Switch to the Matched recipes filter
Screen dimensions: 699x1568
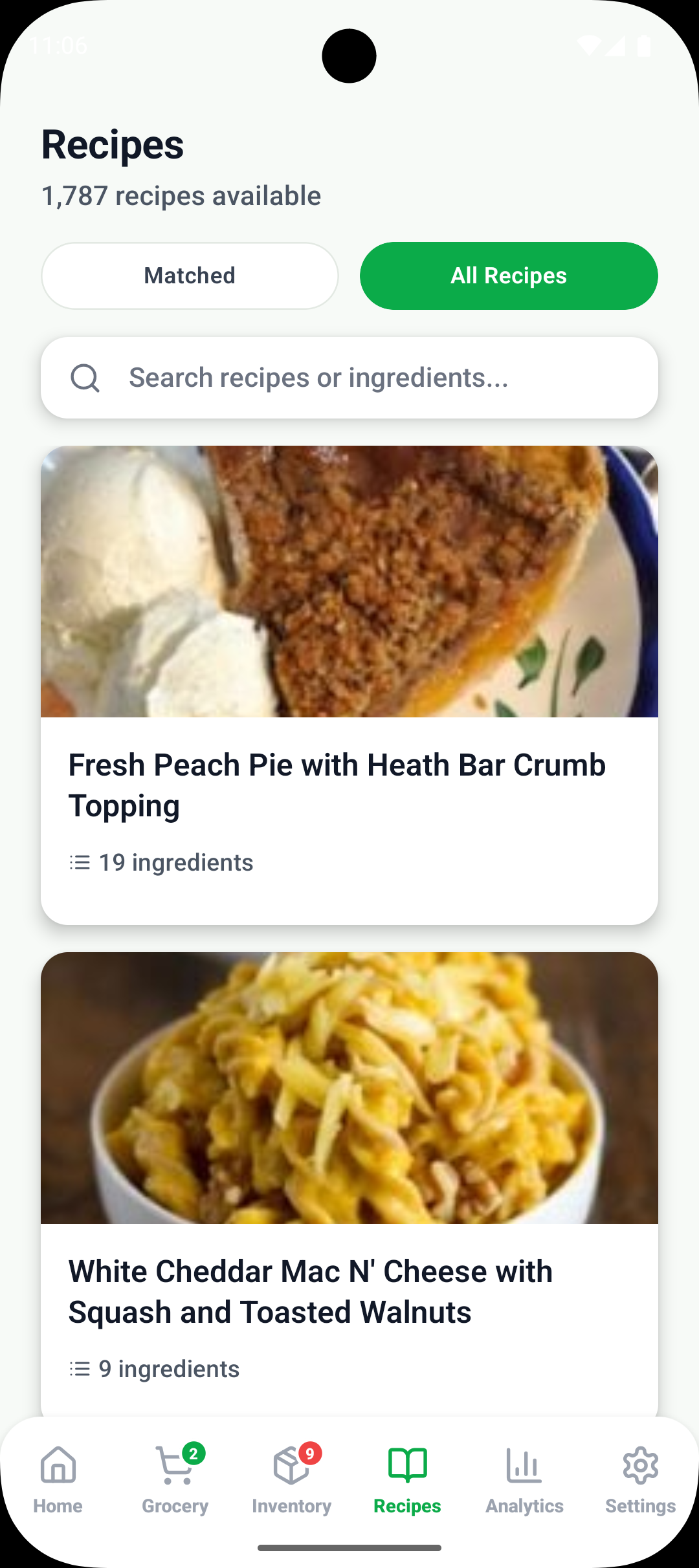(190, 275)
